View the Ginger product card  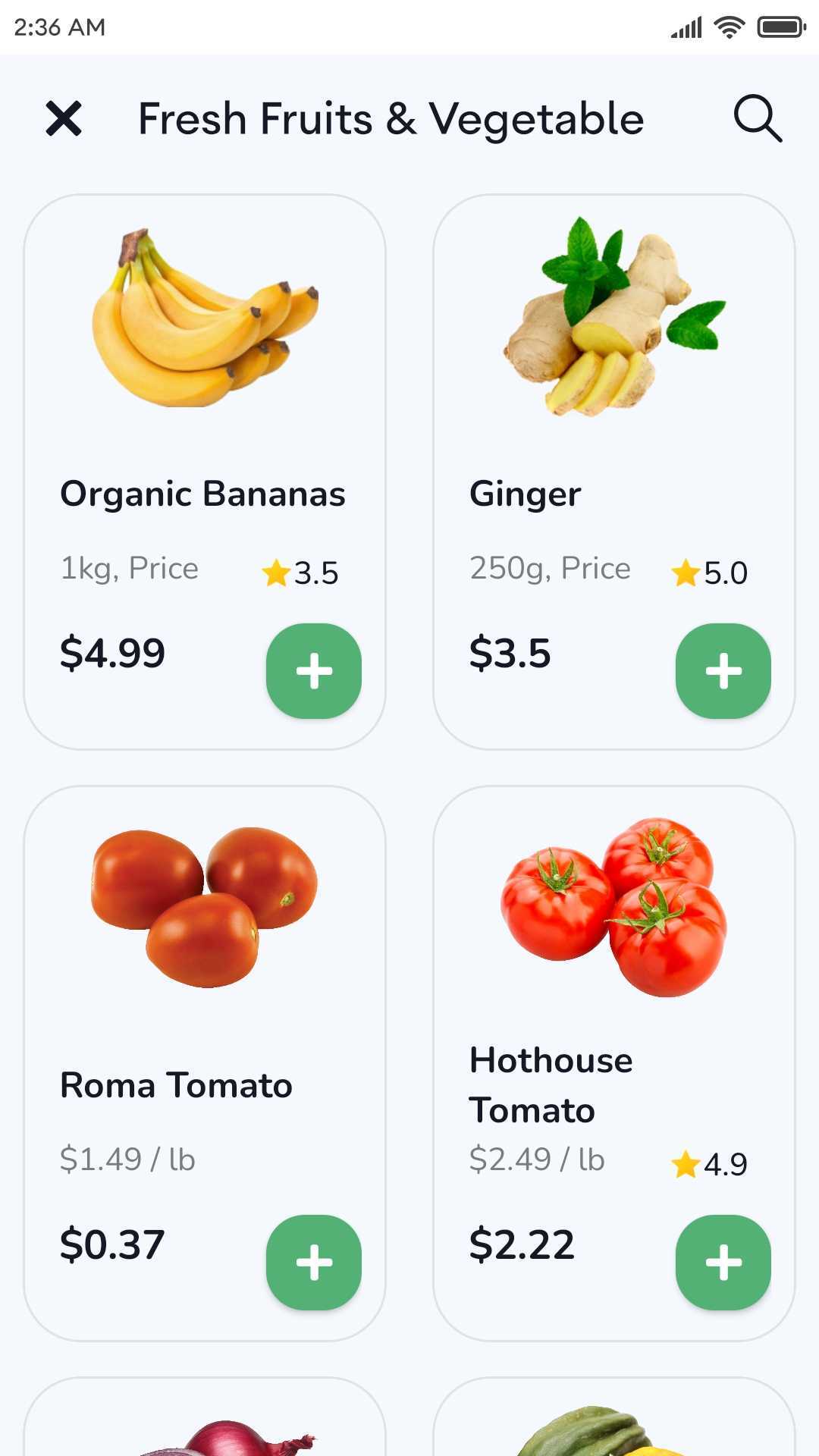[614, 472]
